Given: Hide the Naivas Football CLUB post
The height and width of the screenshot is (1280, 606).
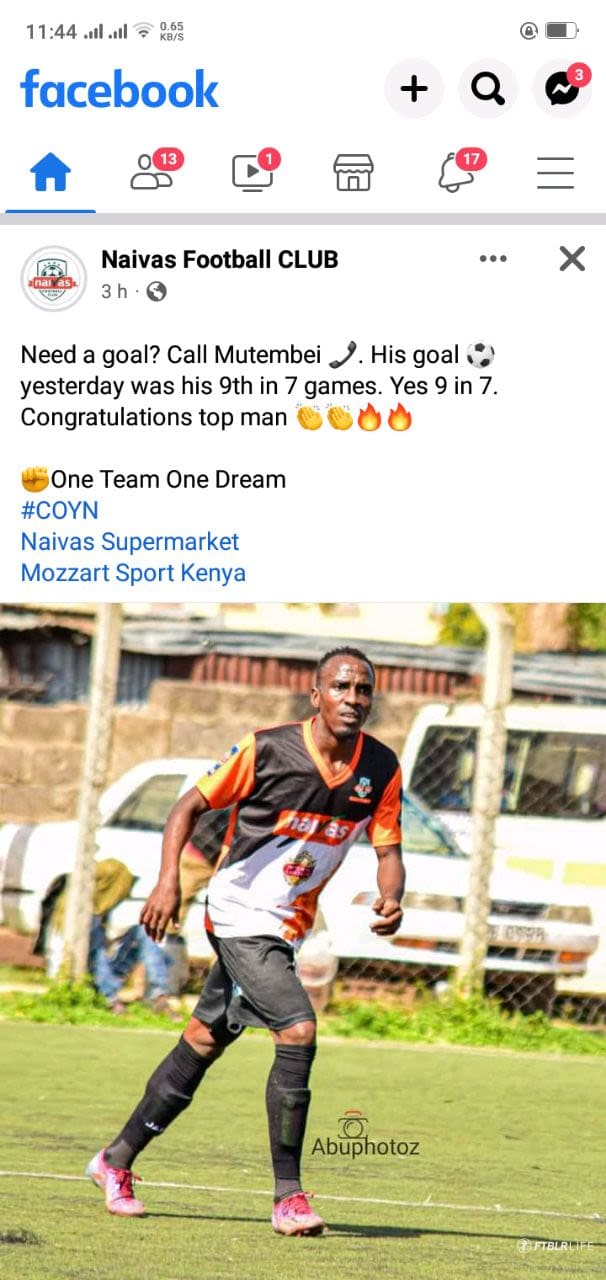Looking at the screenshot, I should 572,259.
